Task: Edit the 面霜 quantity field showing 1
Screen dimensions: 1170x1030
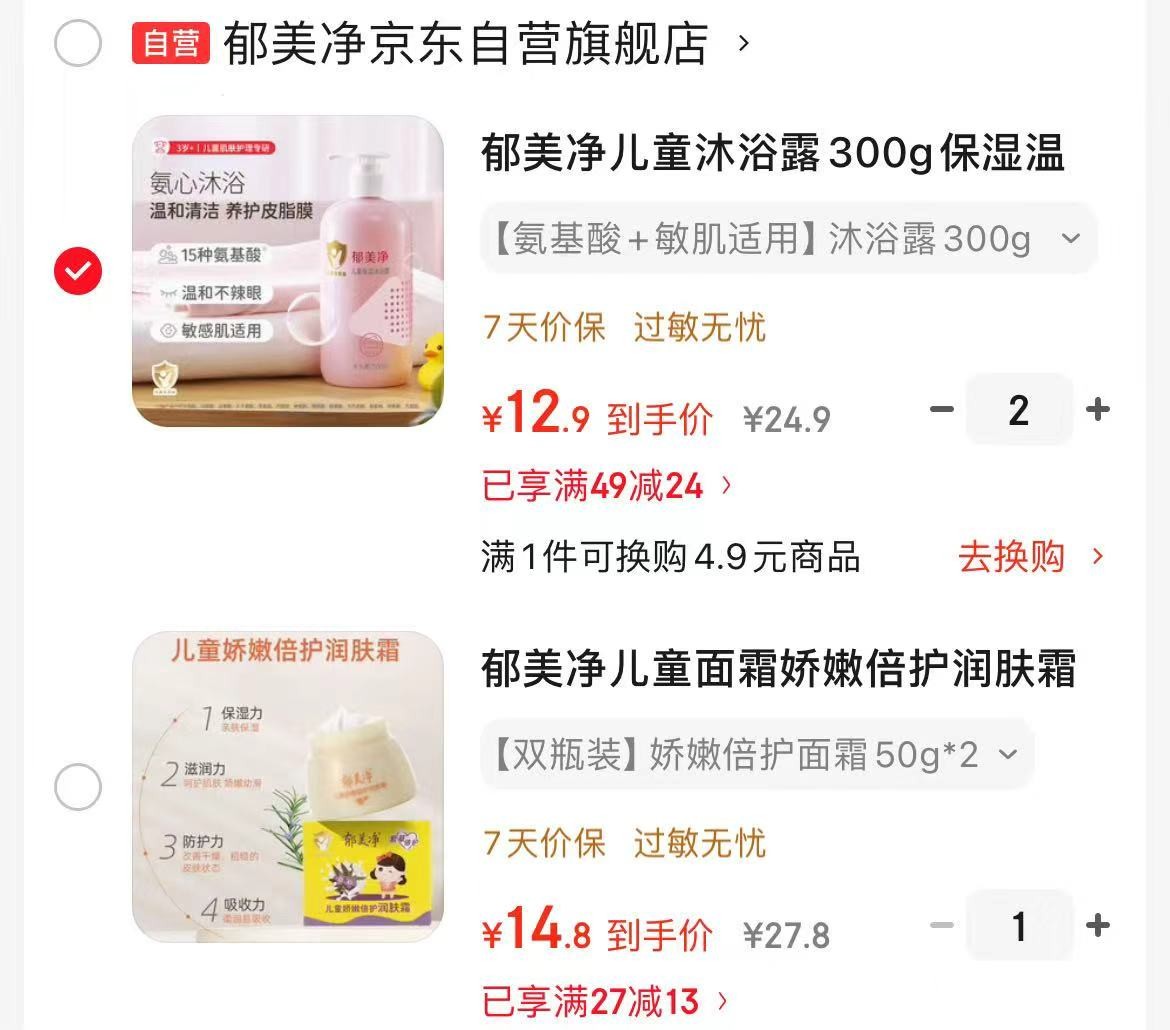Action: (x=1018, y=925)
